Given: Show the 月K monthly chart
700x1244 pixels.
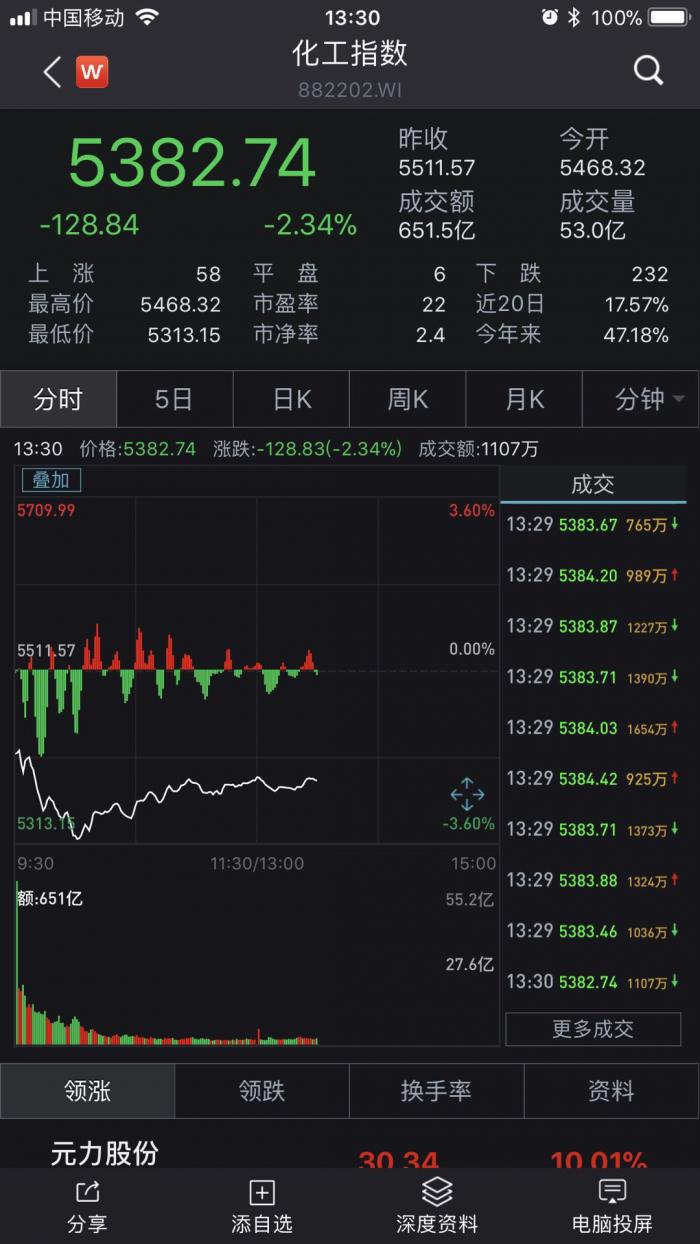Looking at the screenshot, I should (x=524, y=400).
